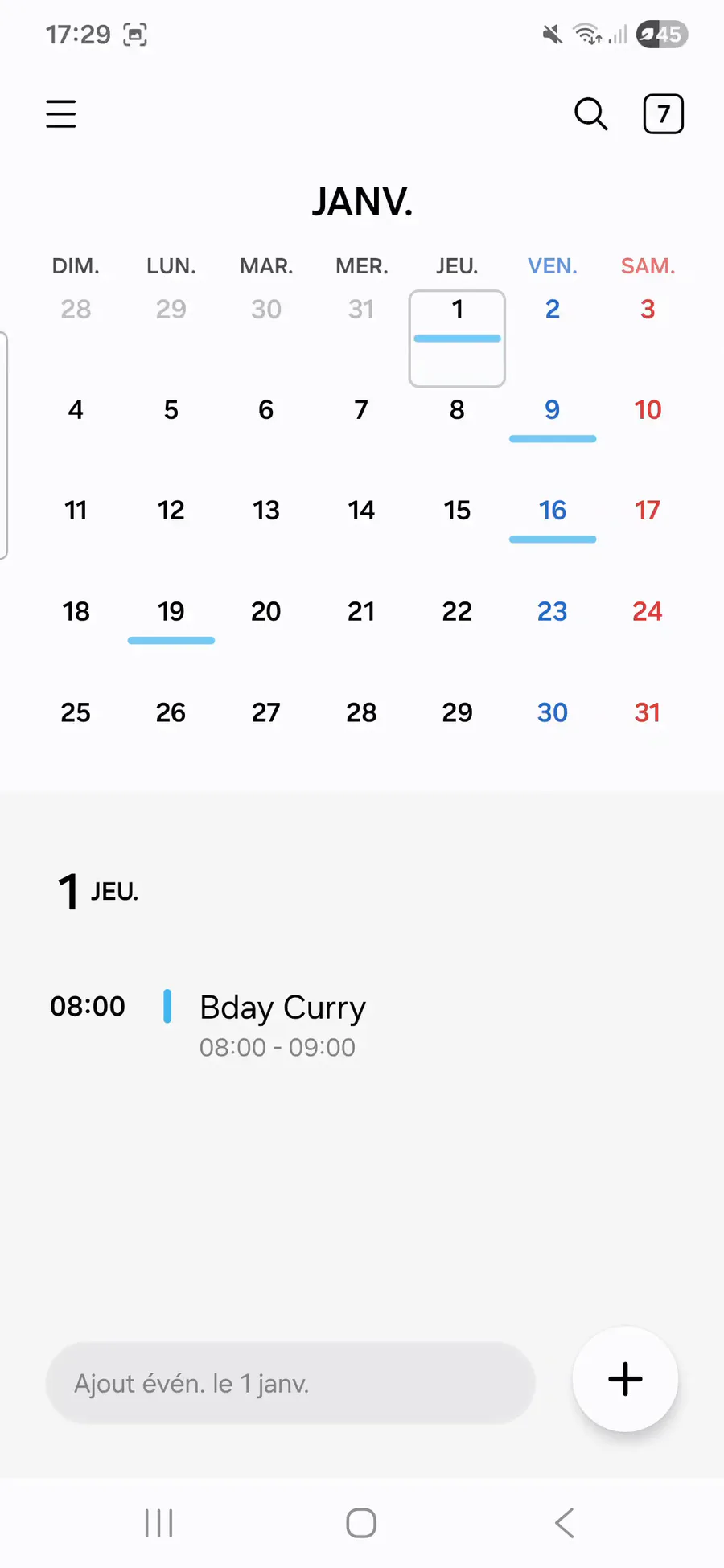
Task: Open recent apps from navigation bar
Action: click(x=158, y=1523)
